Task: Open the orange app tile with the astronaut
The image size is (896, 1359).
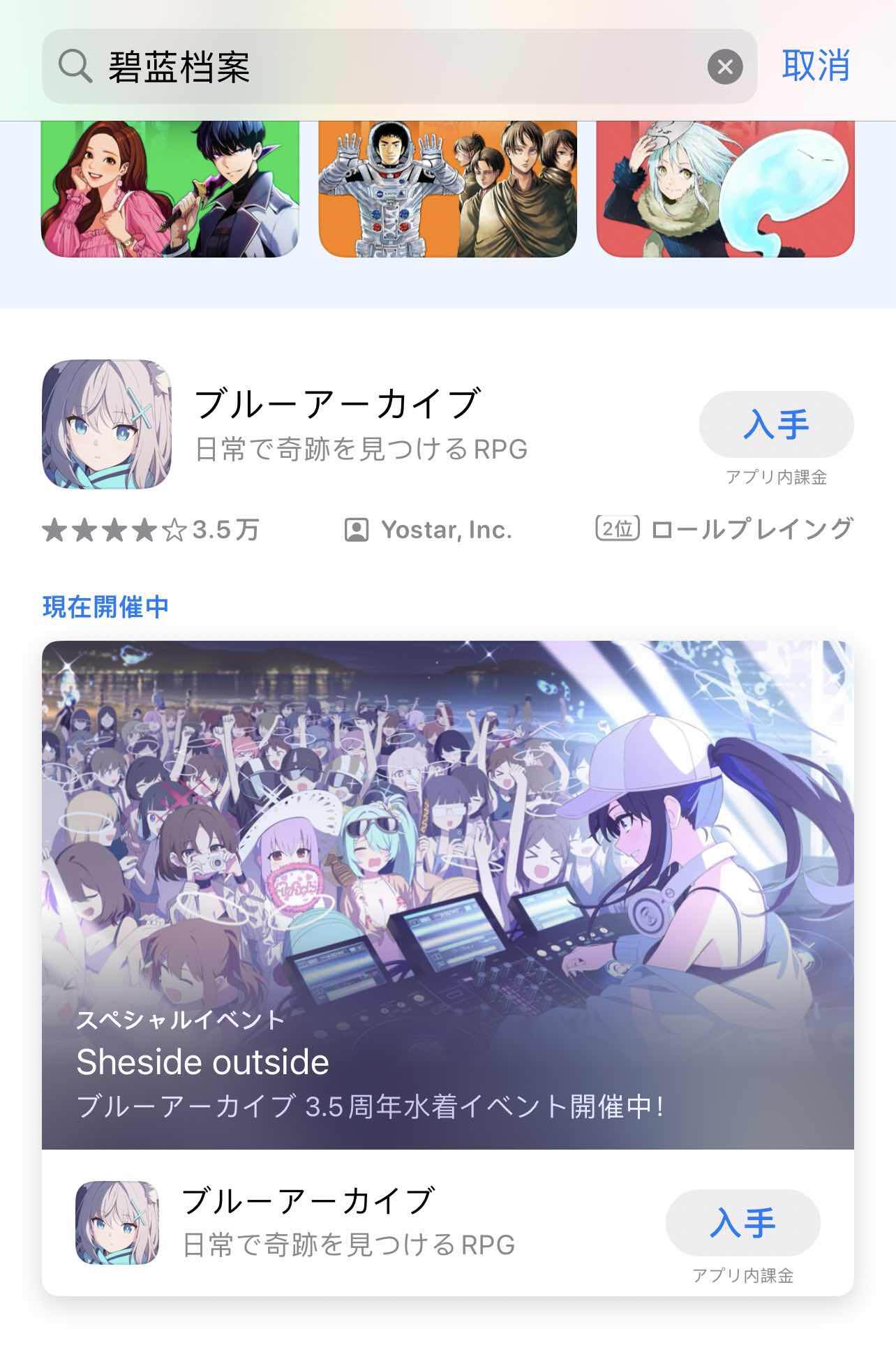Action: (447, 190)
